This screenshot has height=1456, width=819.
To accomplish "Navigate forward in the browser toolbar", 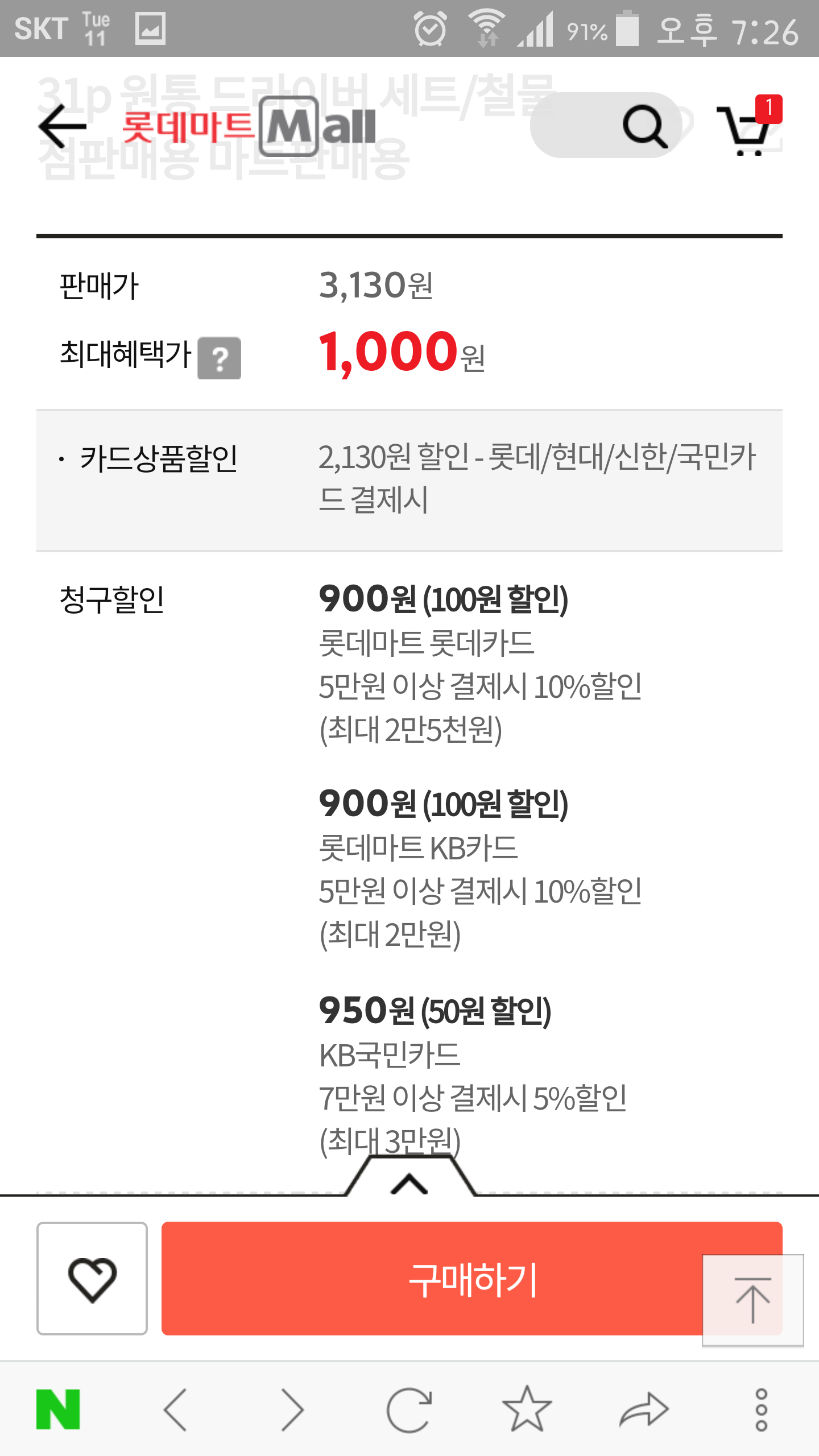I will point(292,1409).
